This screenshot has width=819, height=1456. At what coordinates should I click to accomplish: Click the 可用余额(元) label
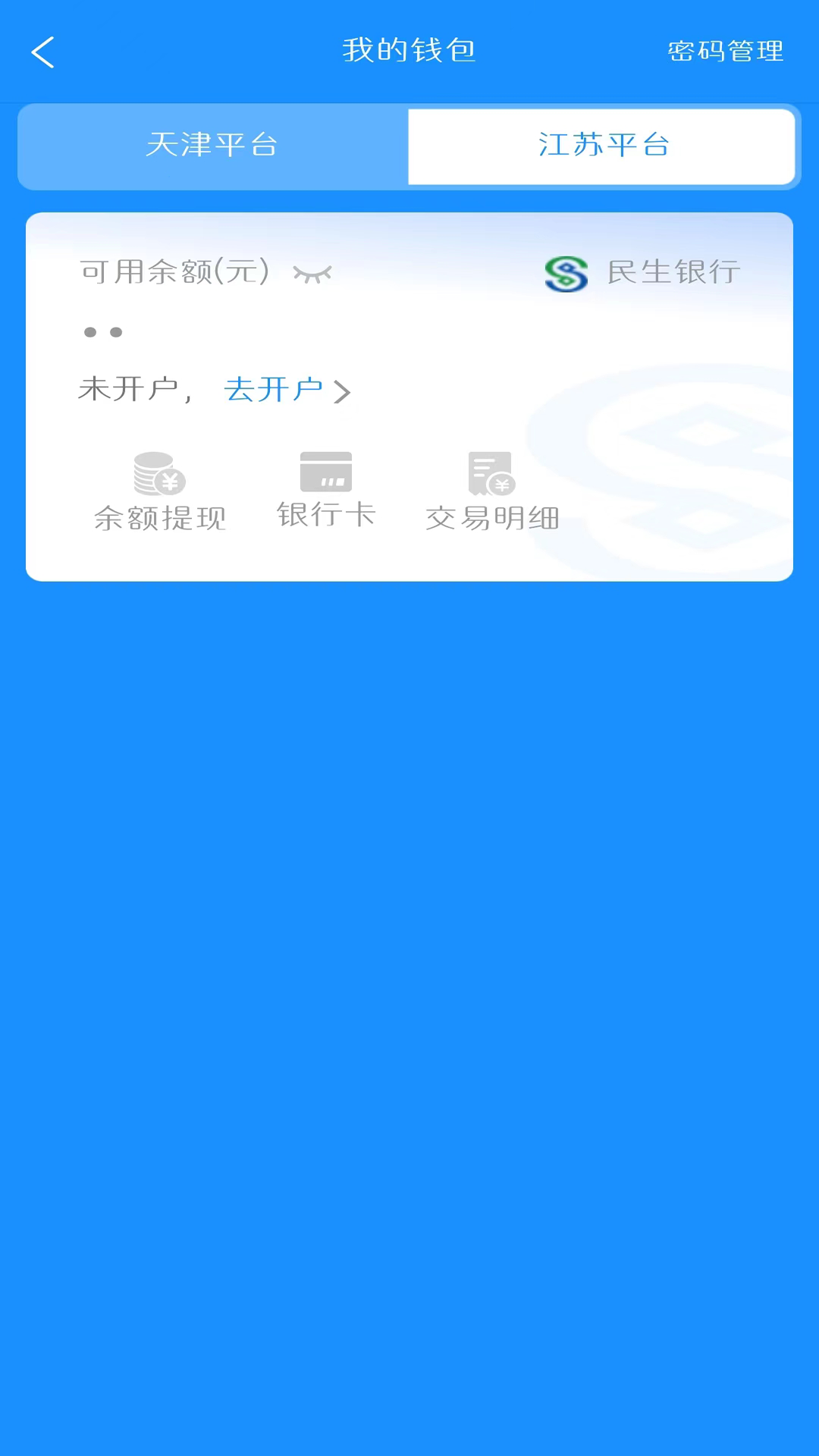pos(173,271)
